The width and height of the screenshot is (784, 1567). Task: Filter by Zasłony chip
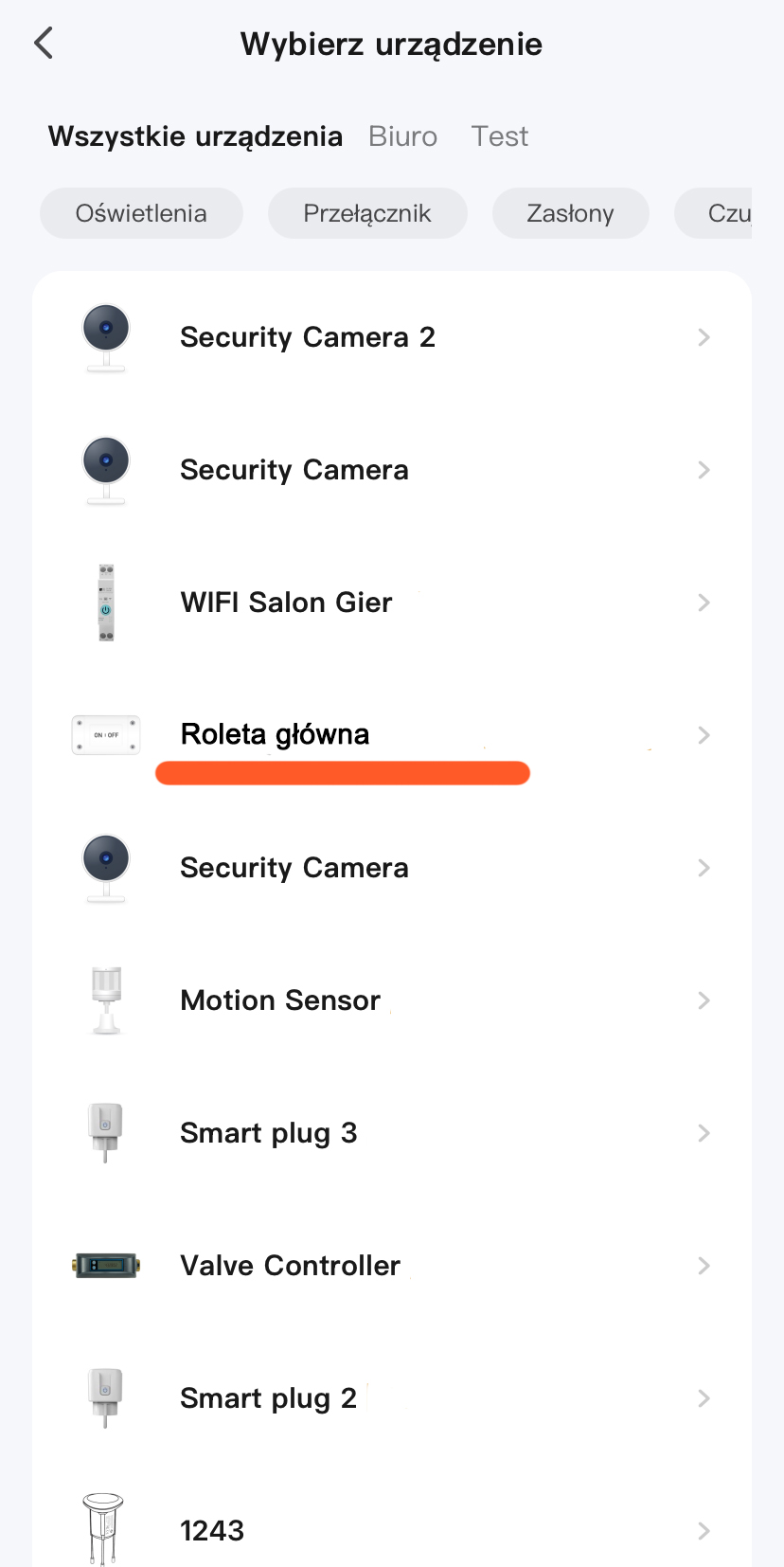click(x=570, y=213)
